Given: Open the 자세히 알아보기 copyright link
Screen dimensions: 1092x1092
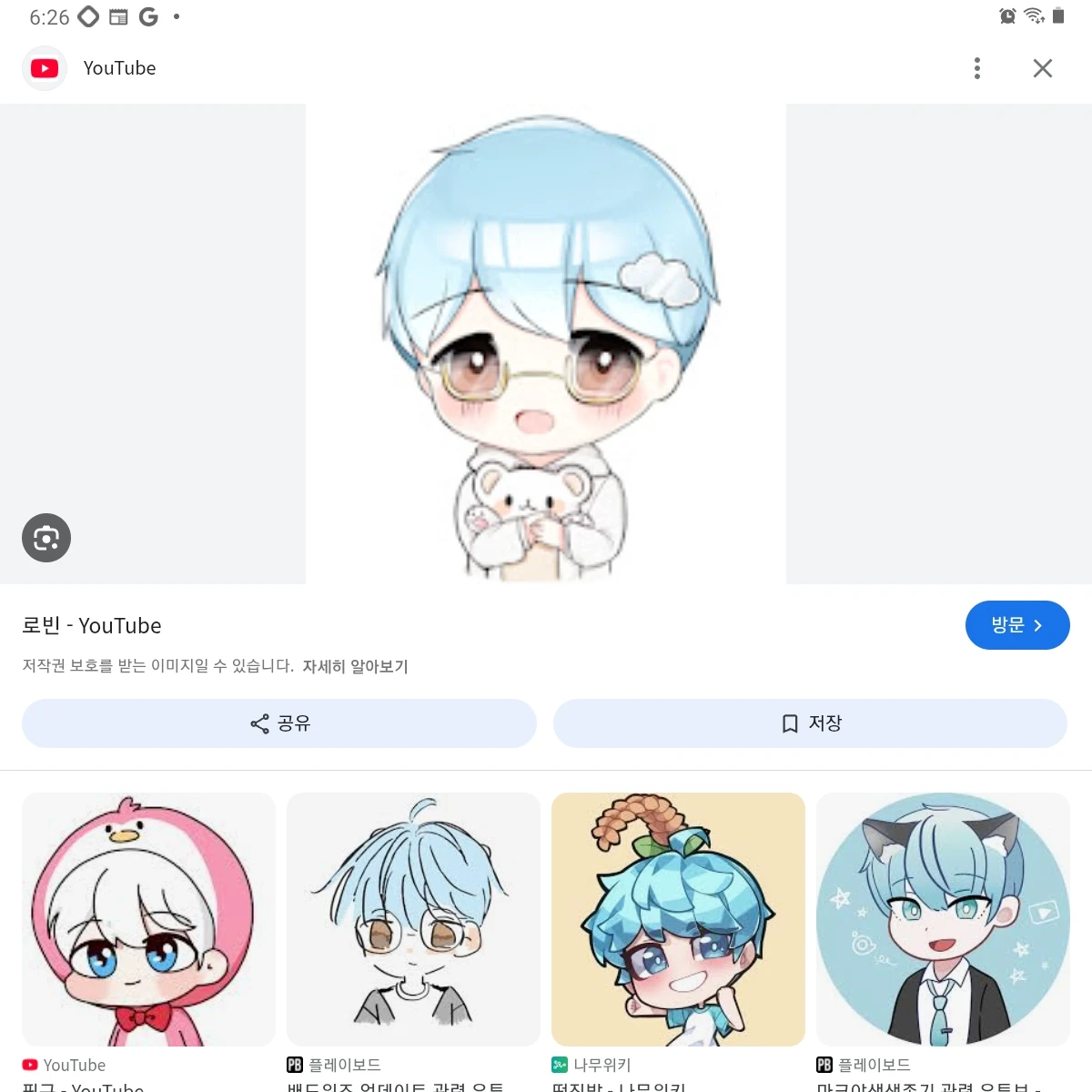Looking at the screenshot, I should click(355, 667).
